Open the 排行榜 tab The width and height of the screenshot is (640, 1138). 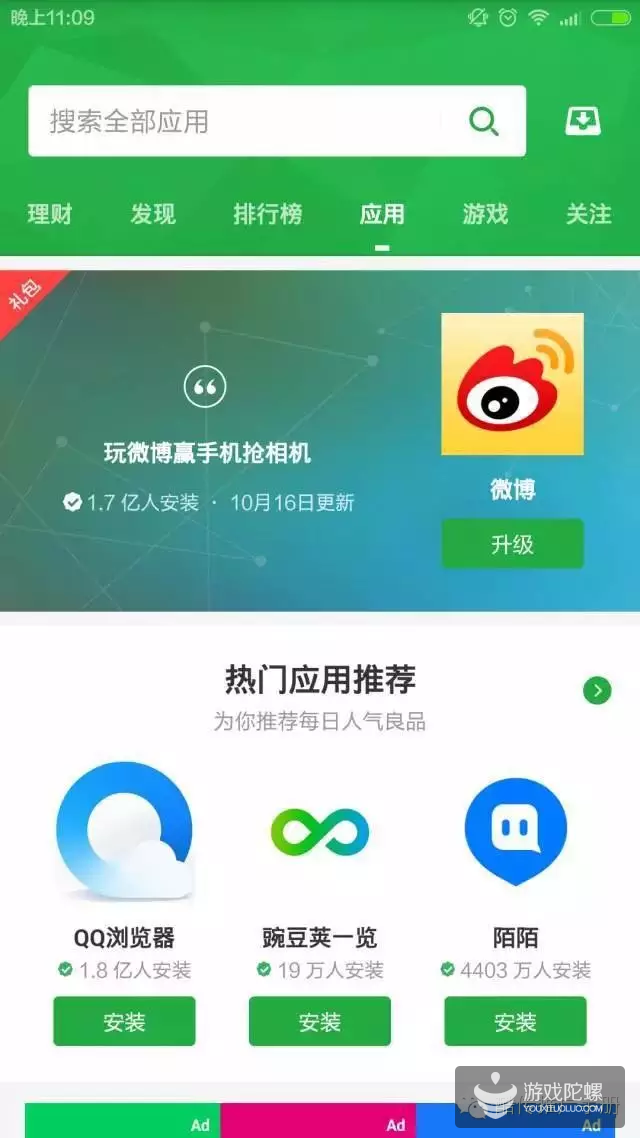[x=267, y=214]
